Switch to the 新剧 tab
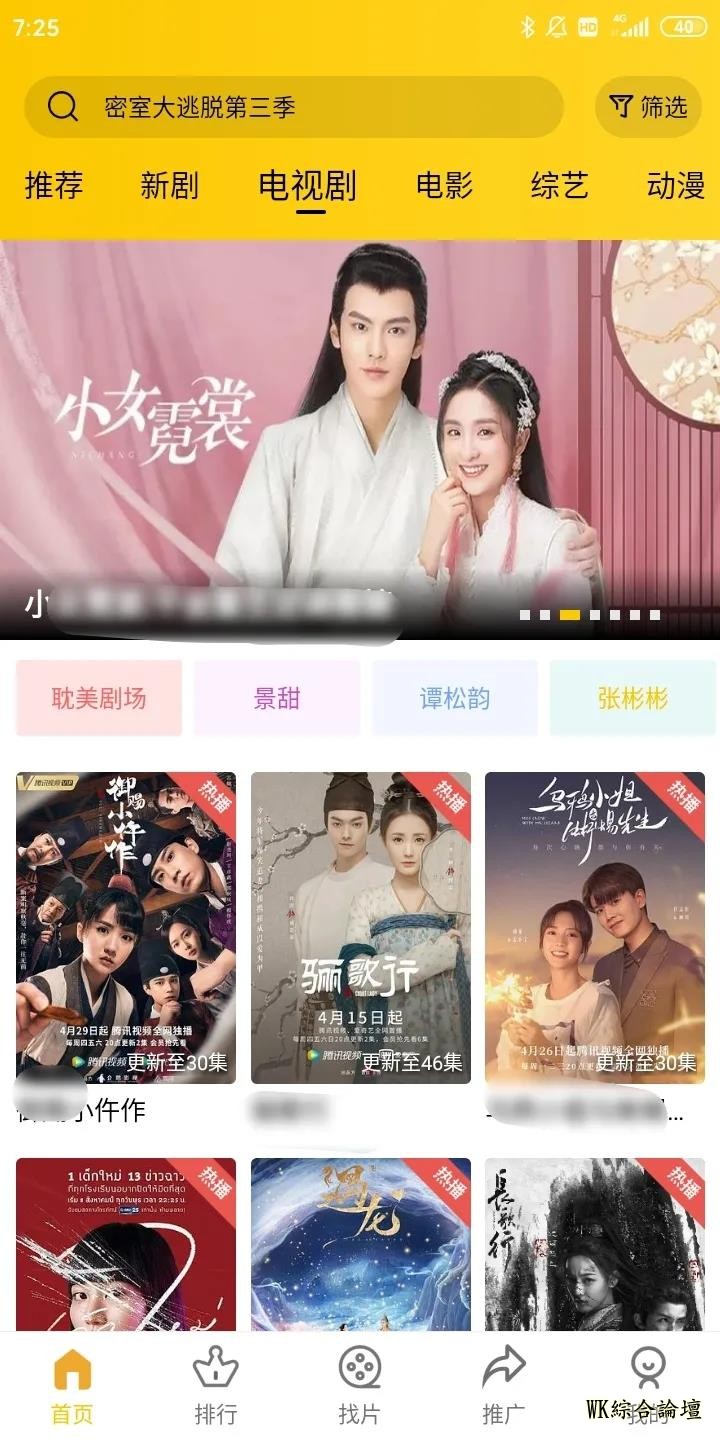This screenshot has height=1440, width=720. pyautogui.click(x=169, y=186)
